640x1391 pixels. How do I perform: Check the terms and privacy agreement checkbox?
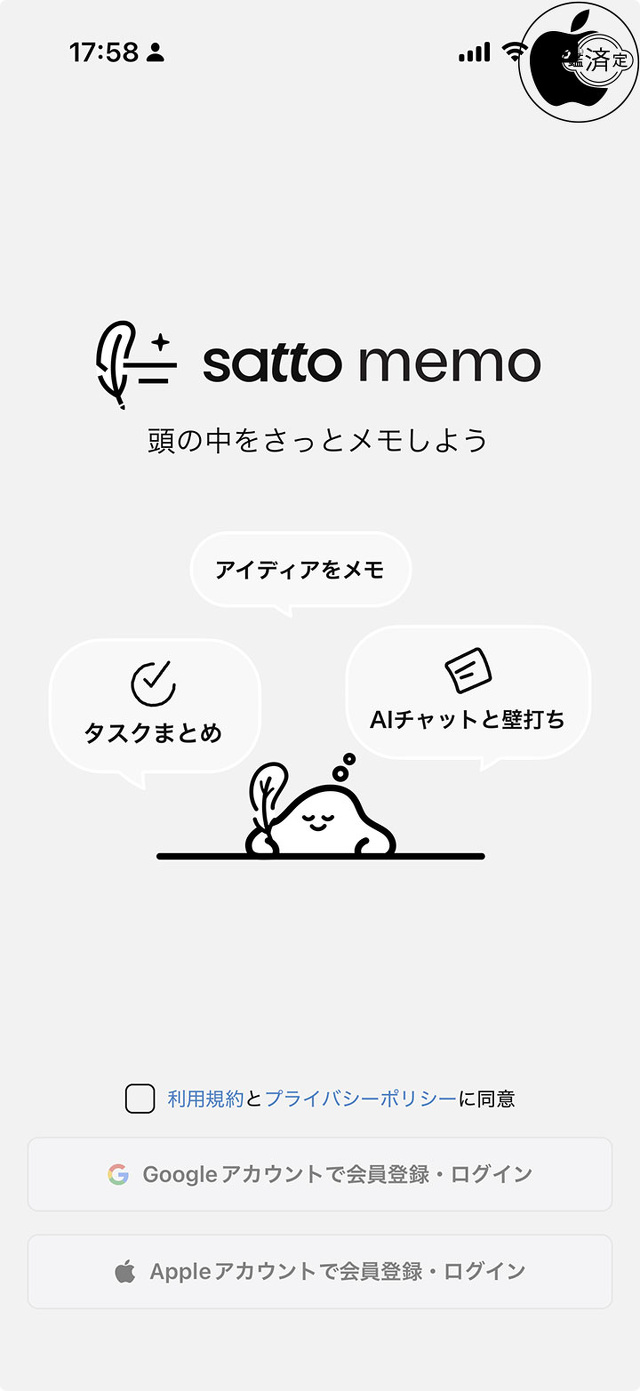140,1099
